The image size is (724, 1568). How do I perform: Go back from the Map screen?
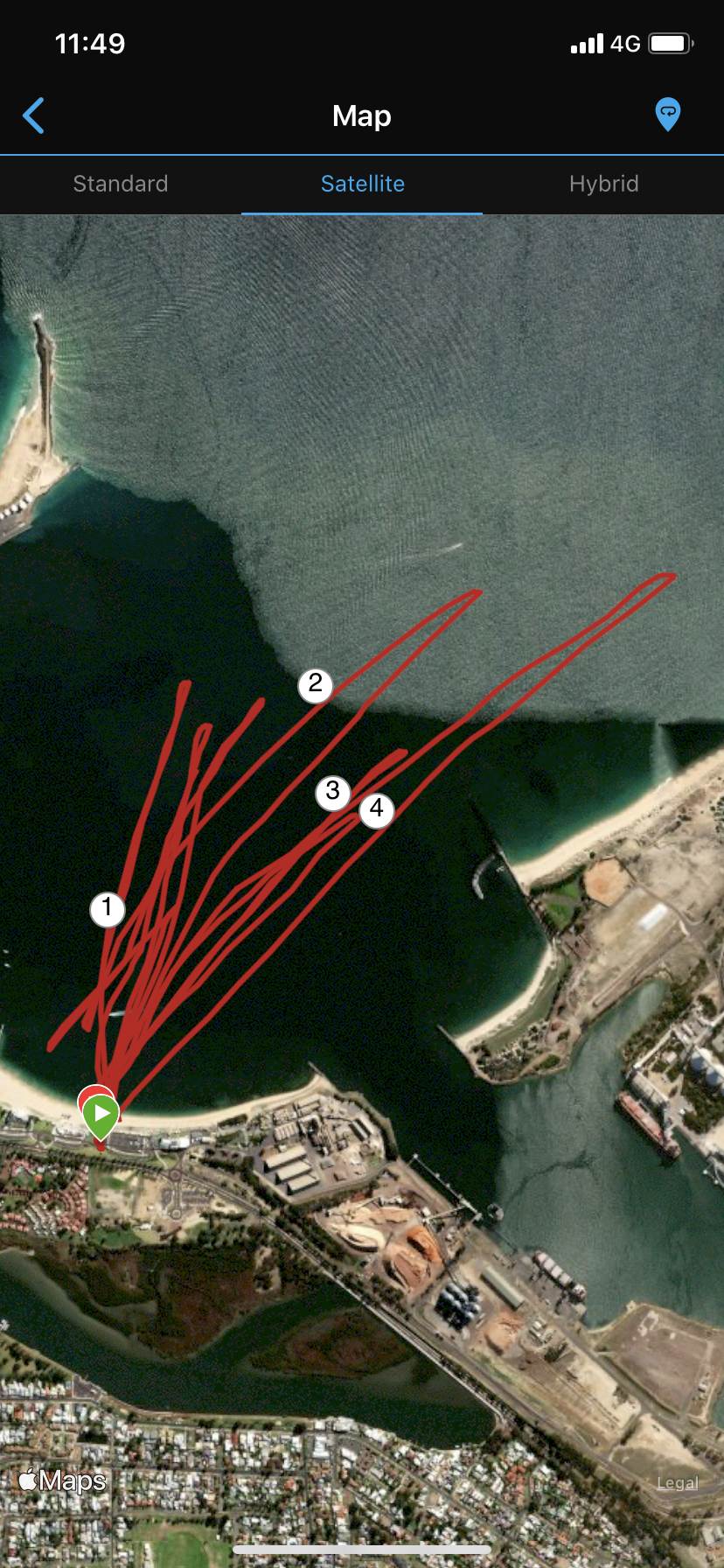click(x=33, y=115)
